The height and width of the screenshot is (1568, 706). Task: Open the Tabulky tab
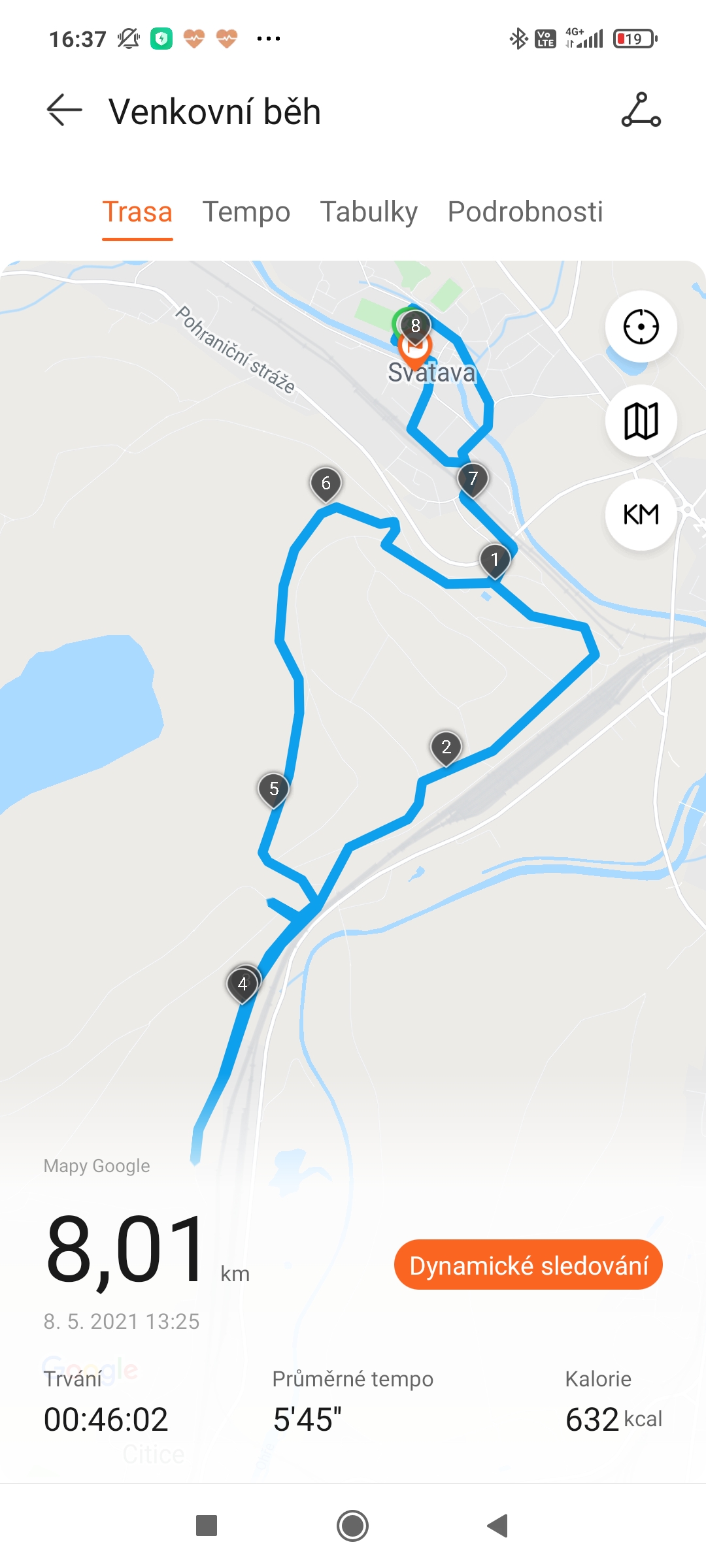[369, 212]
